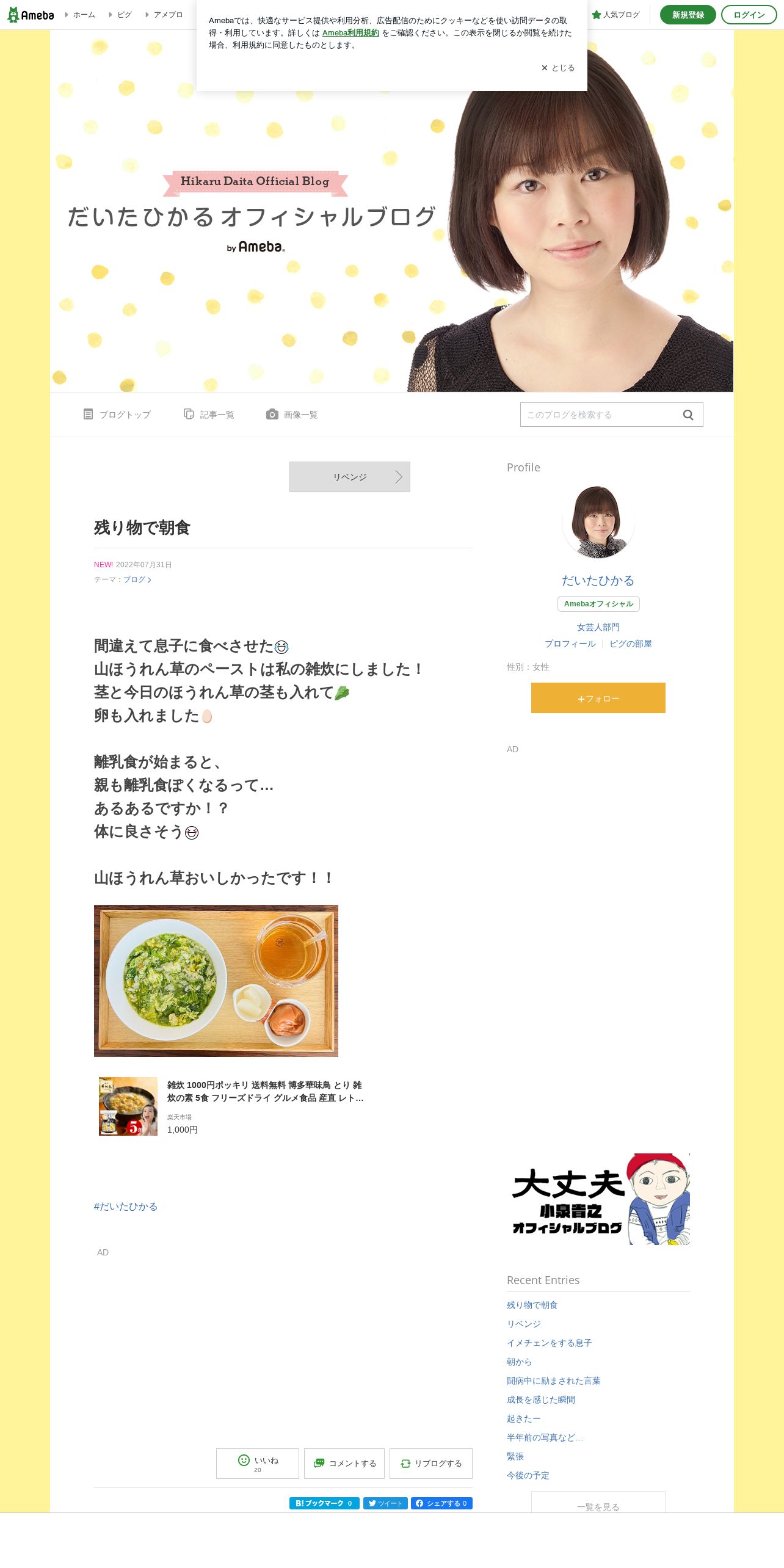Open 人気ブログ in the header

(x=616, y=15)
